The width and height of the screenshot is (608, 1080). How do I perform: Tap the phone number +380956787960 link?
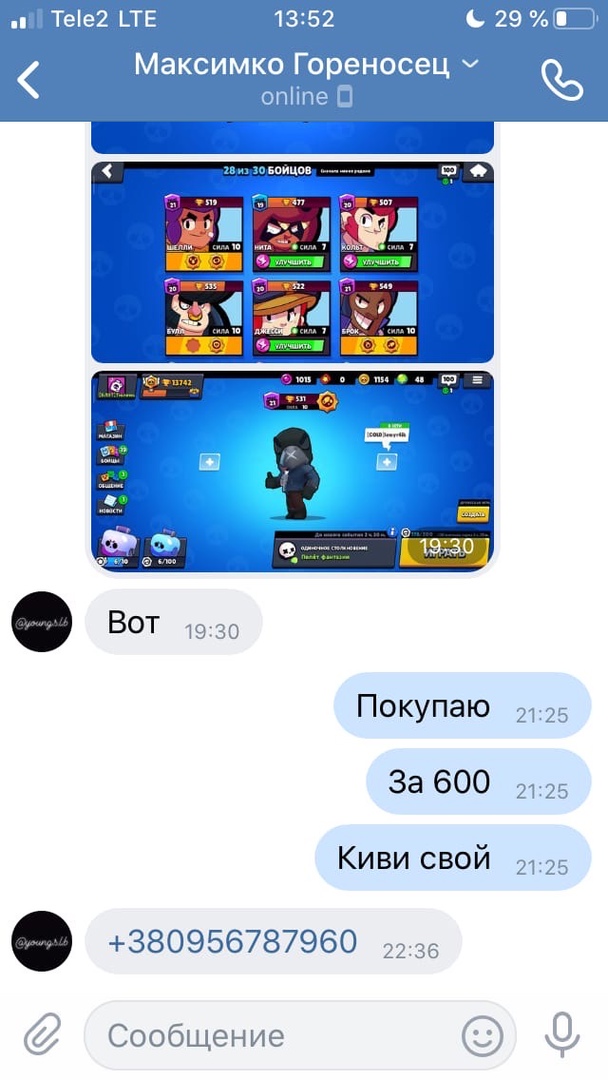click(231, 942)
